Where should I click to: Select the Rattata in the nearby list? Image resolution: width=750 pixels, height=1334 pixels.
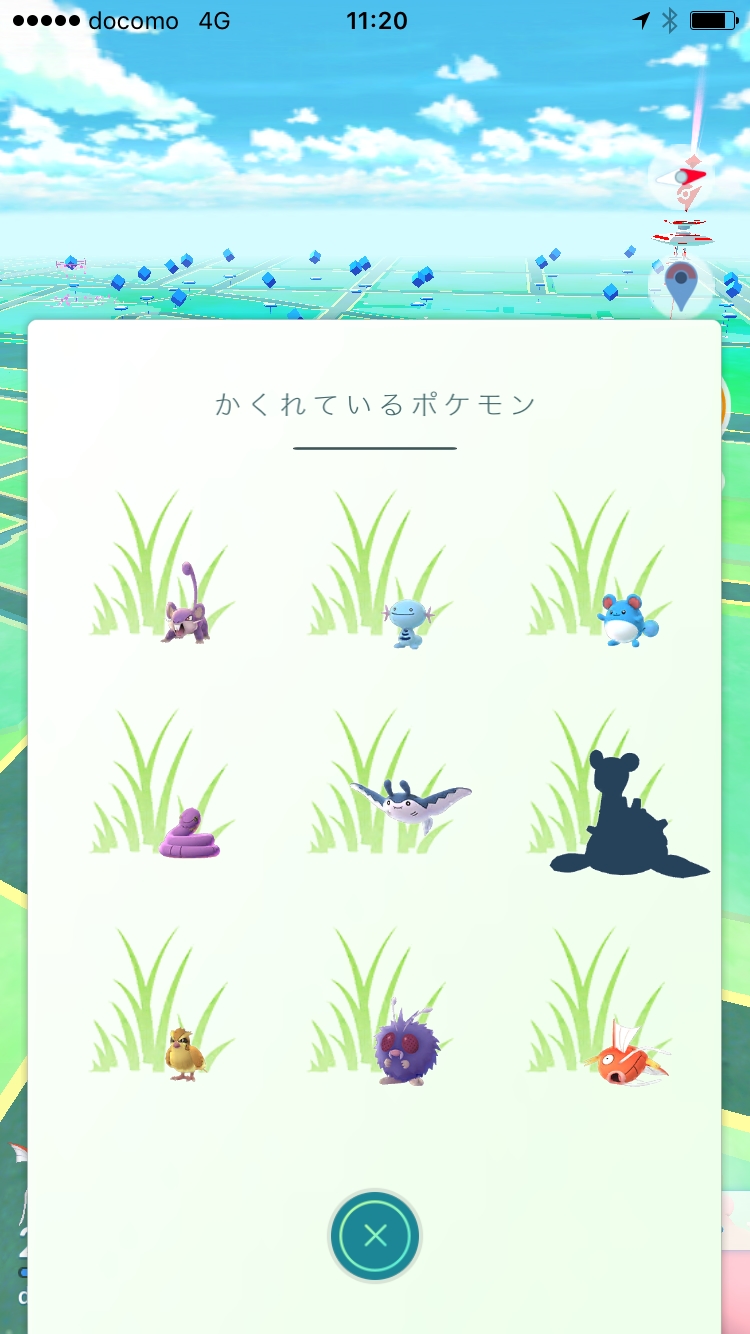[x=186, y=610]
